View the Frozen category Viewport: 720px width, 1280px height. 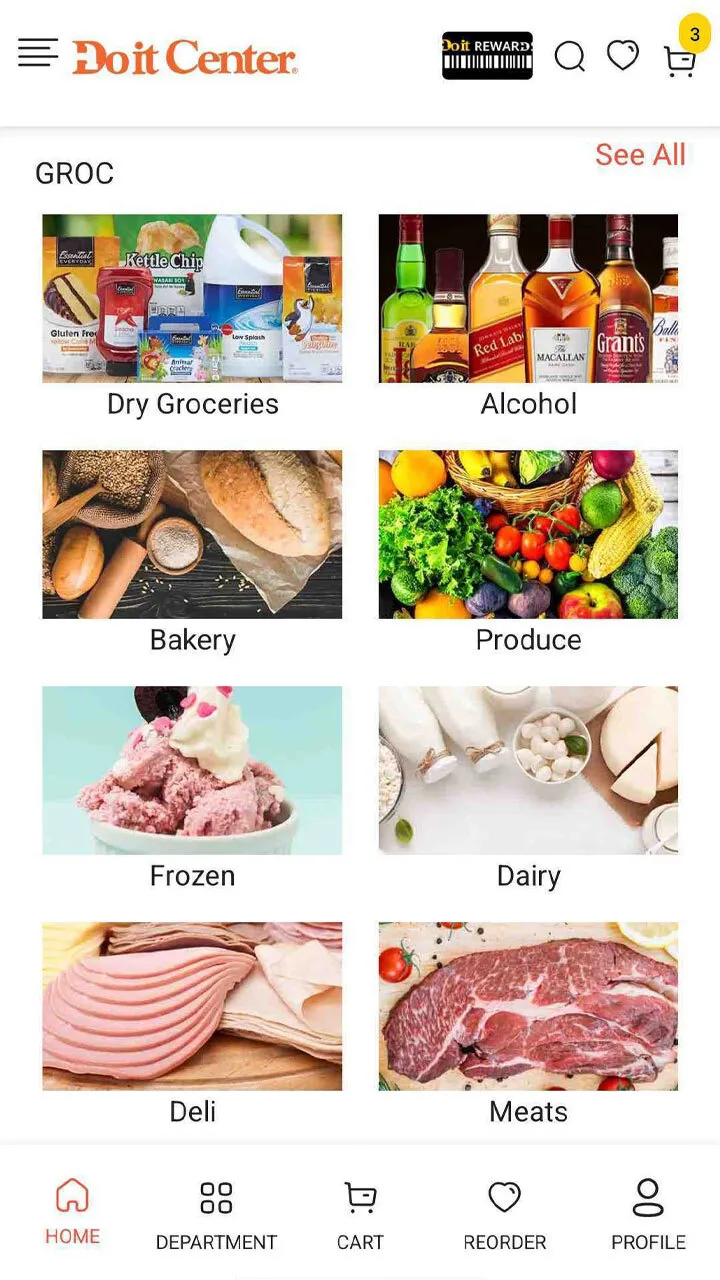(192, 789)
